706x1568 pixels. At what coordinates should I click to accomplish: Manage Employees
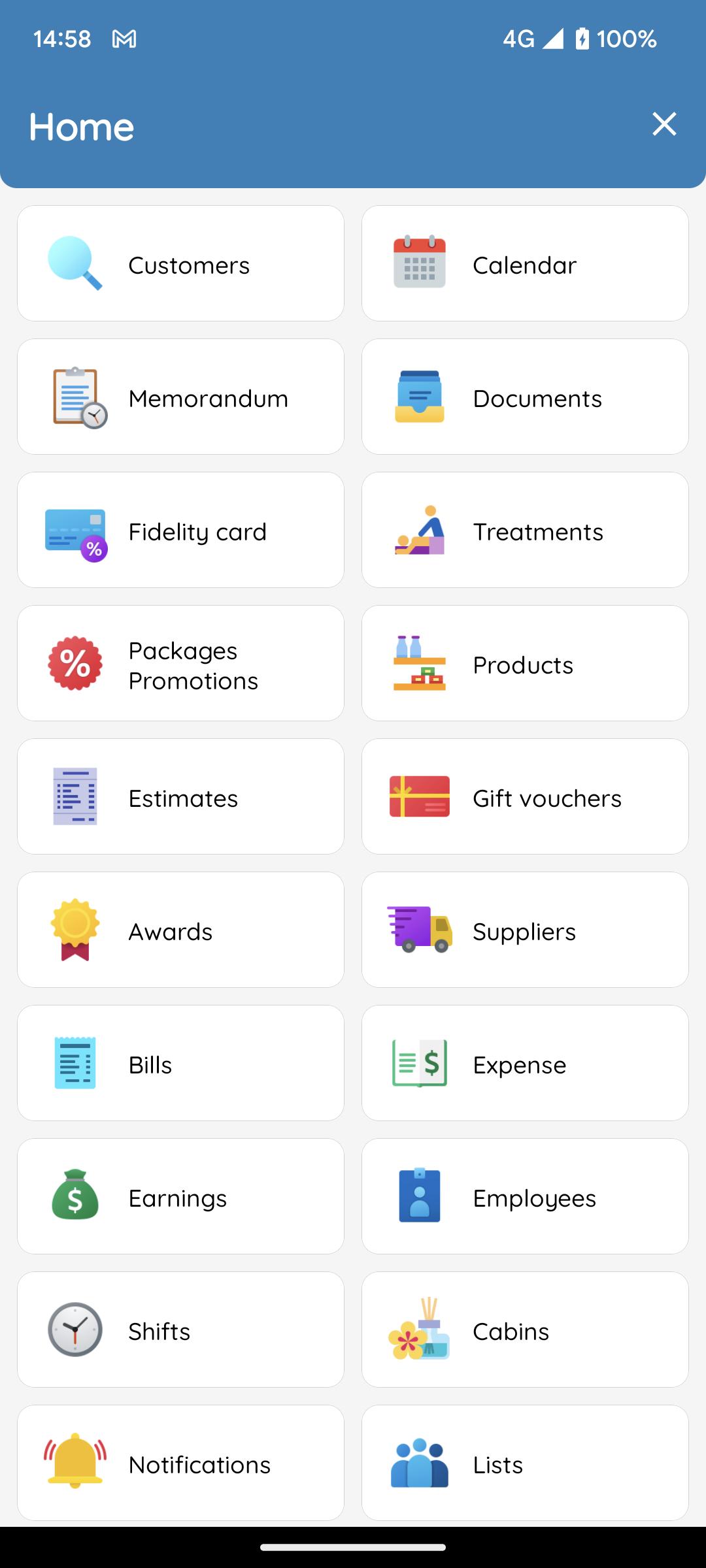click(x=525, y=1196)
